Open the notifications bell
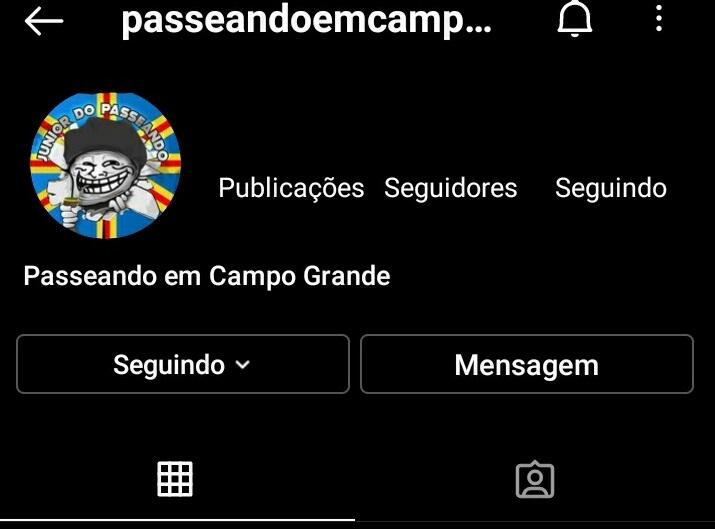 tap(574, 20)
